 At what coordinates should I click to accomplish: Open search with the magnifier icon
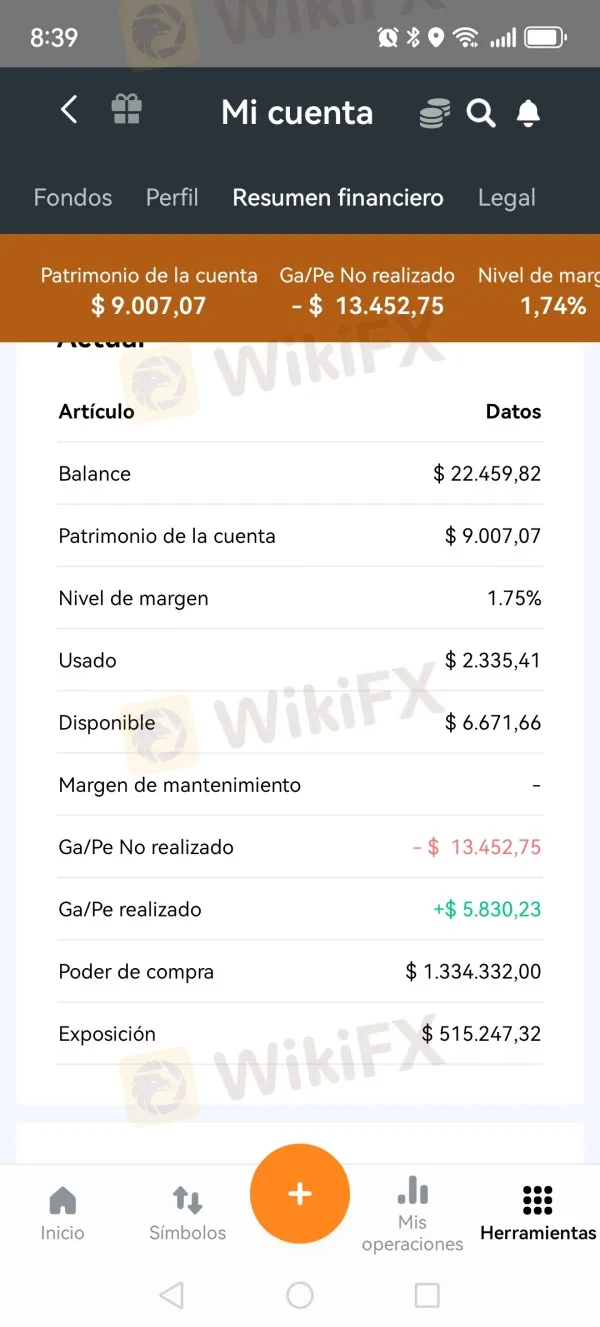(x=481, y=114)
